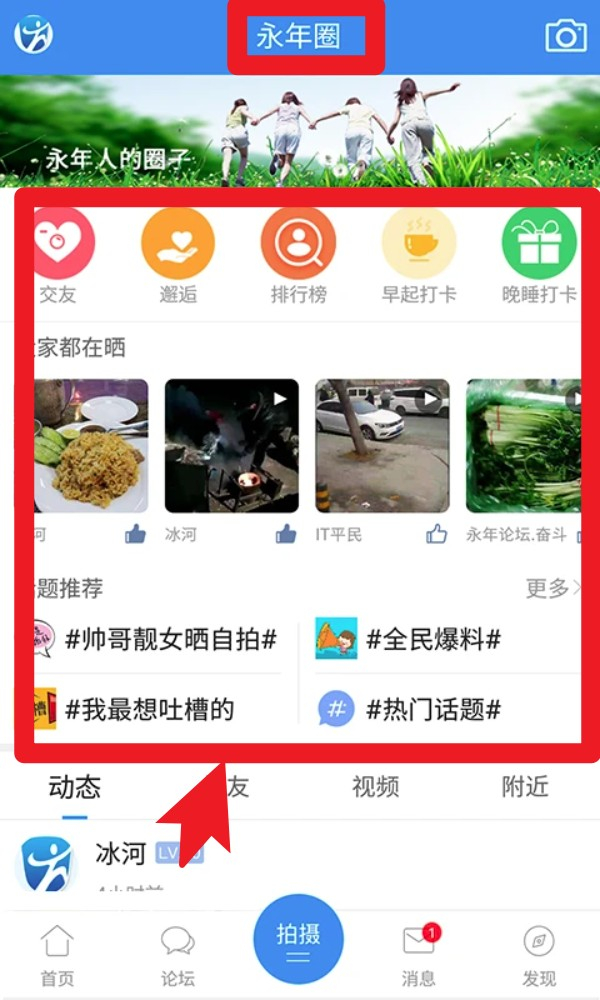Open the video thumbnail posted by IT平民
600x1000 pixels.
point(382,445)
